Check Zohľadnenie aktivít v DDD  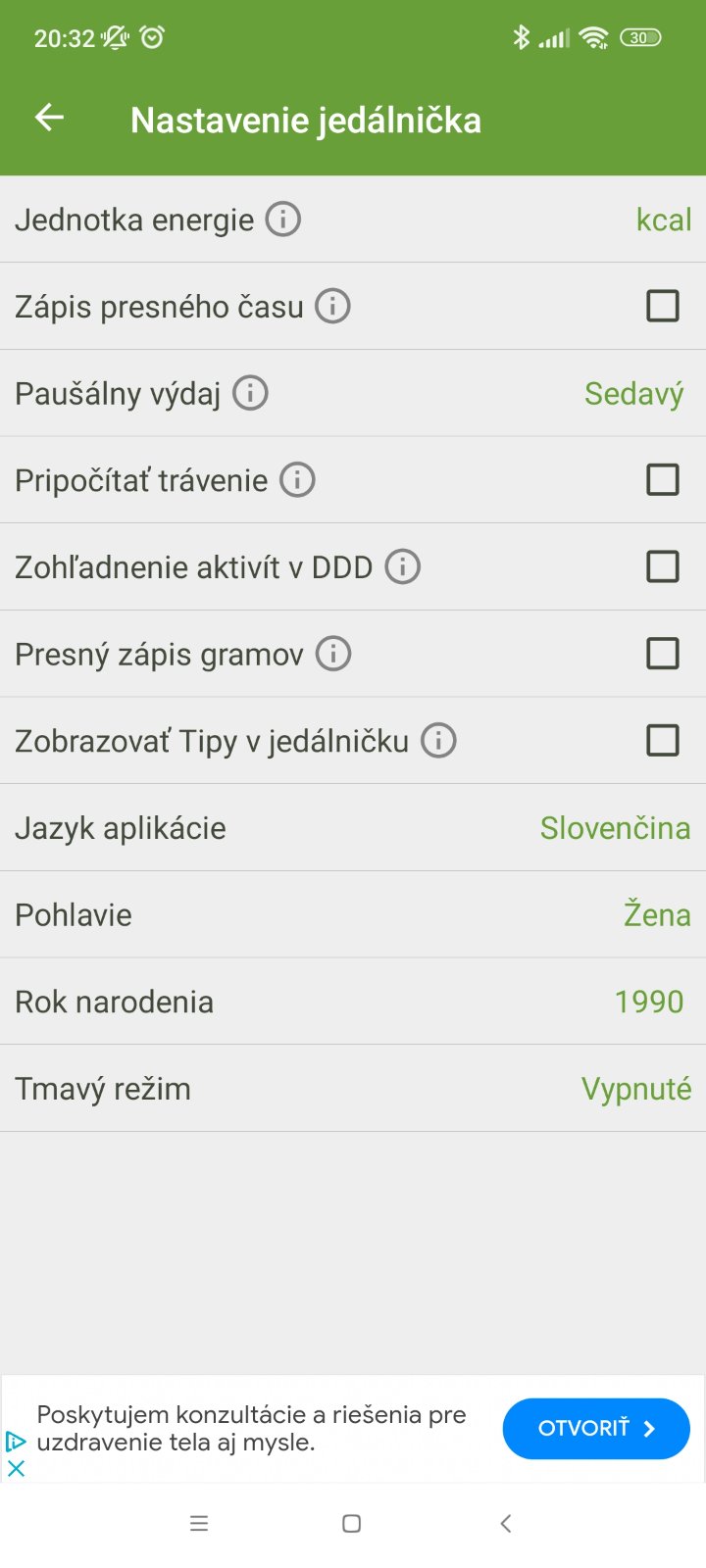point(663,566)
